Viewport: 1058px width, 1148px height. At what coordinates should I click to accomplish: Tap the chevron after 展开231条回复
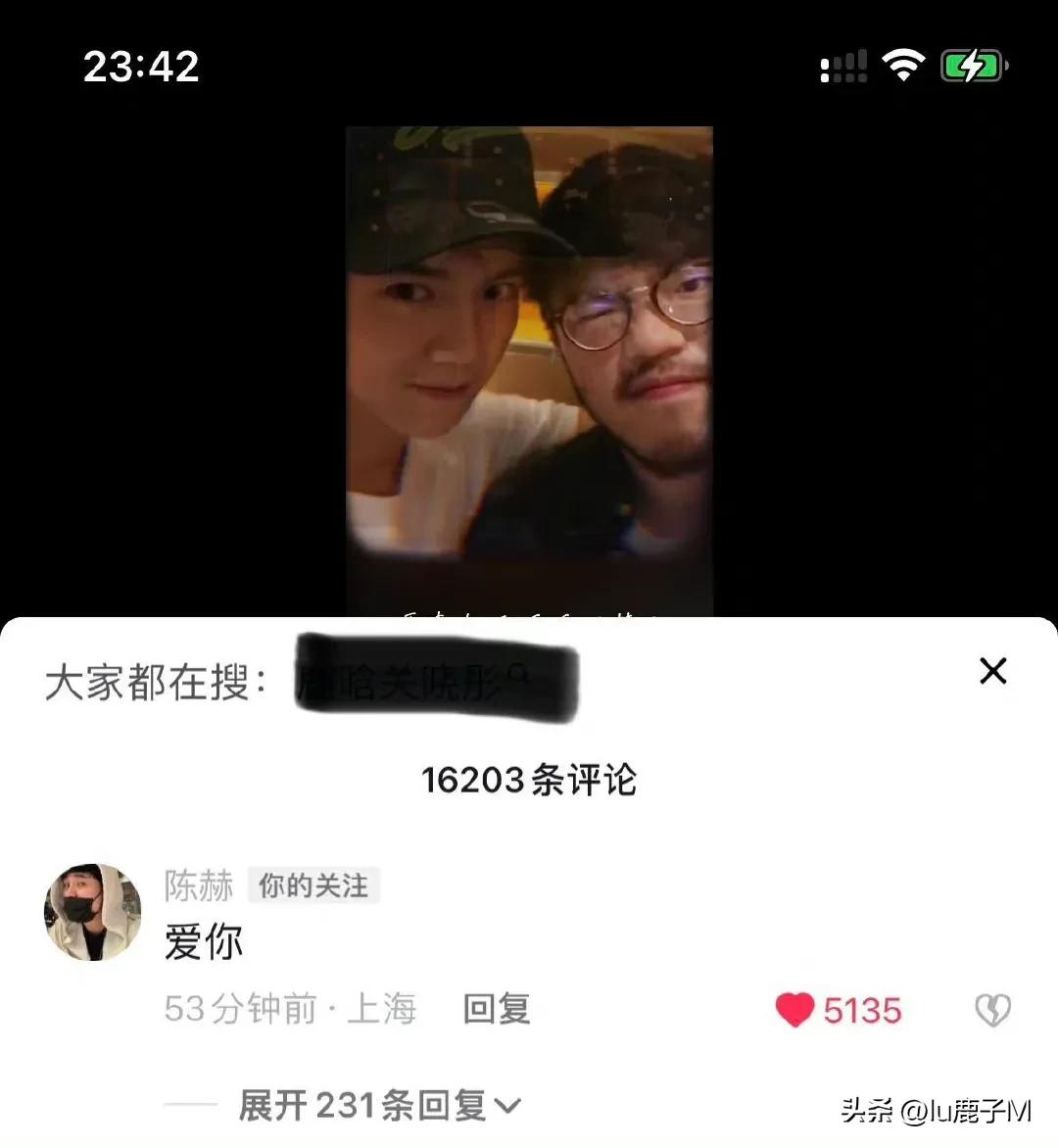(x=507, y=1106)
